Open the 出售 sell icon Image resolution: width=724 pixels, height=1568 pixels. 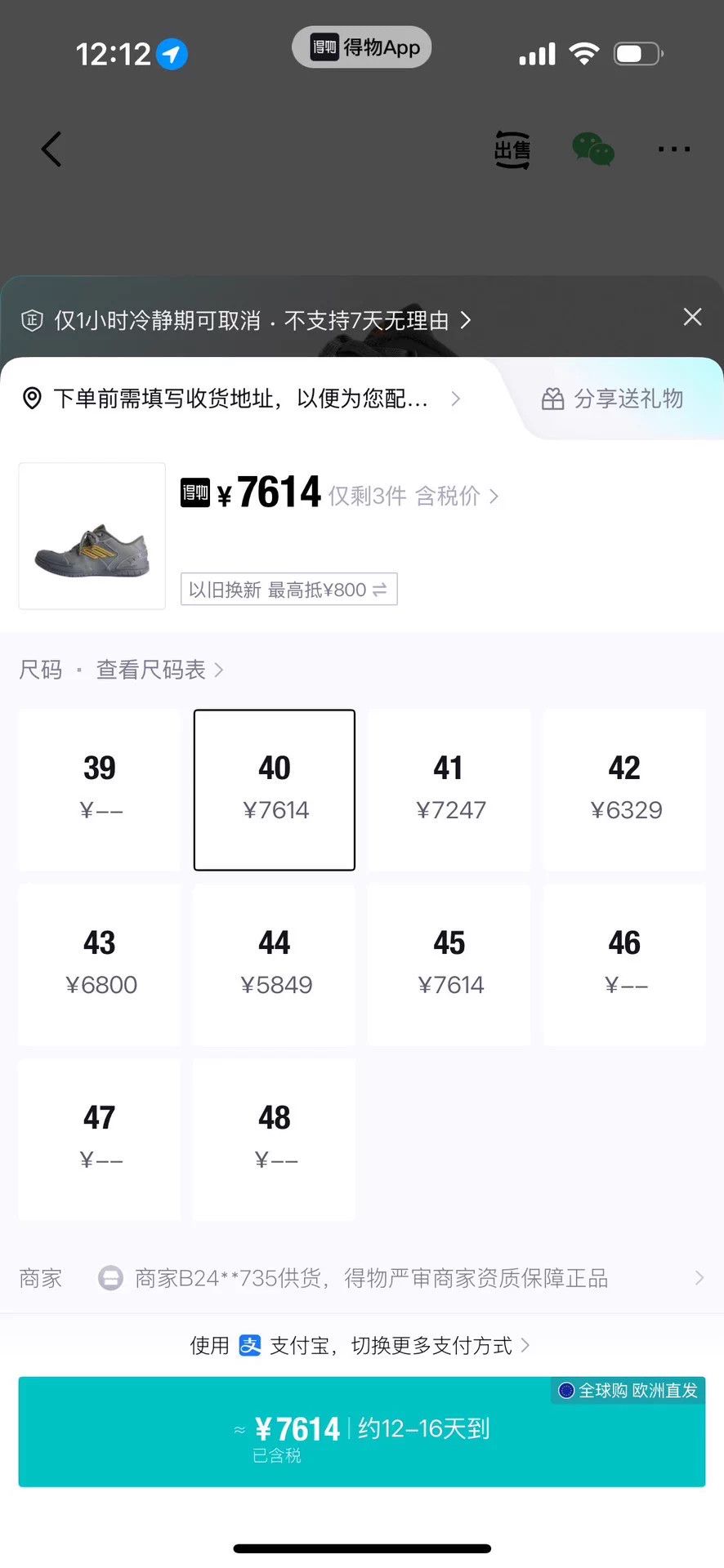(512, 150)
